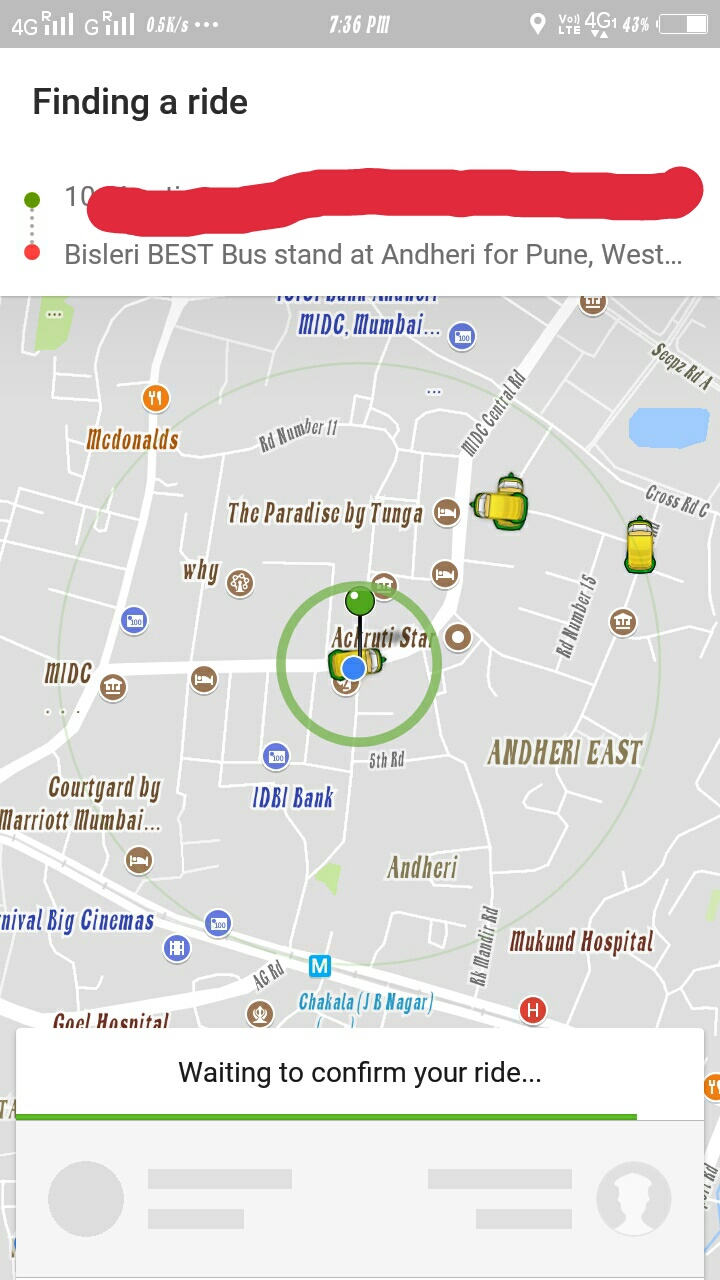720x1280 pixels.
Task: Open the Bisleri BEST Bus stand destination row
Action: (x=372, y=254)
